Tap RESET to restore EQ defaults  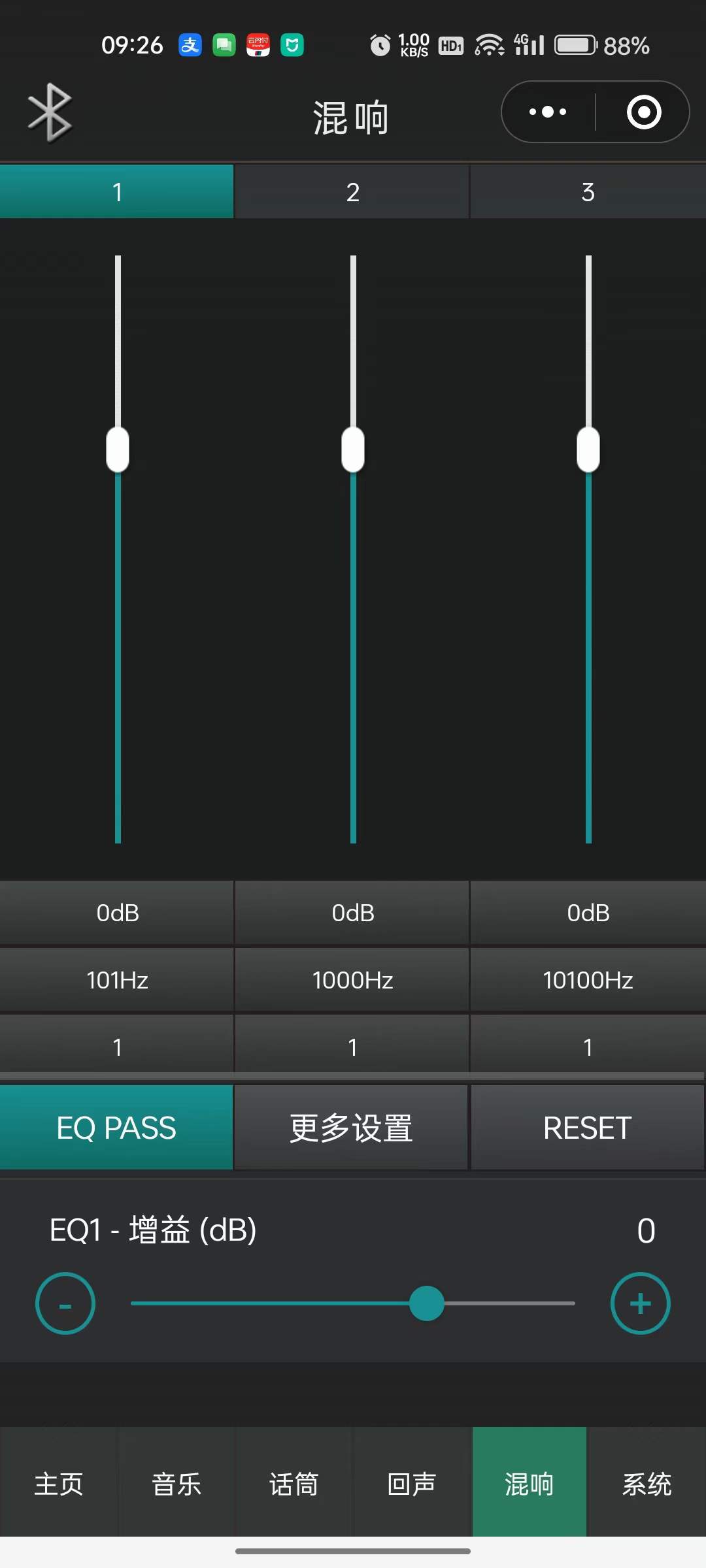click(x=587, y=1127)
